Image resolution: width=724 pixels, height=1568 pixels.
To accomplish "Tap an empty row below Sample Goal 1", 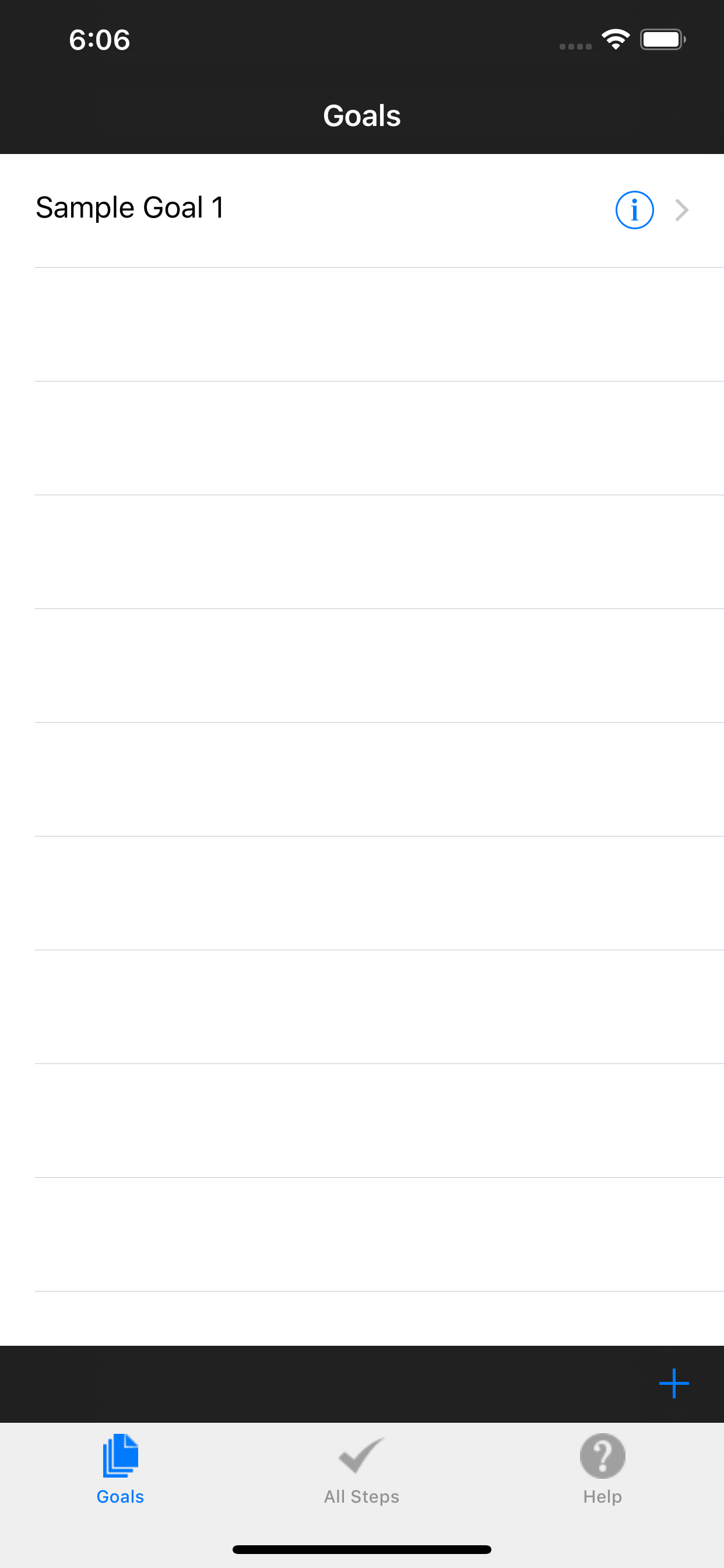I will (x=361, y=323).
